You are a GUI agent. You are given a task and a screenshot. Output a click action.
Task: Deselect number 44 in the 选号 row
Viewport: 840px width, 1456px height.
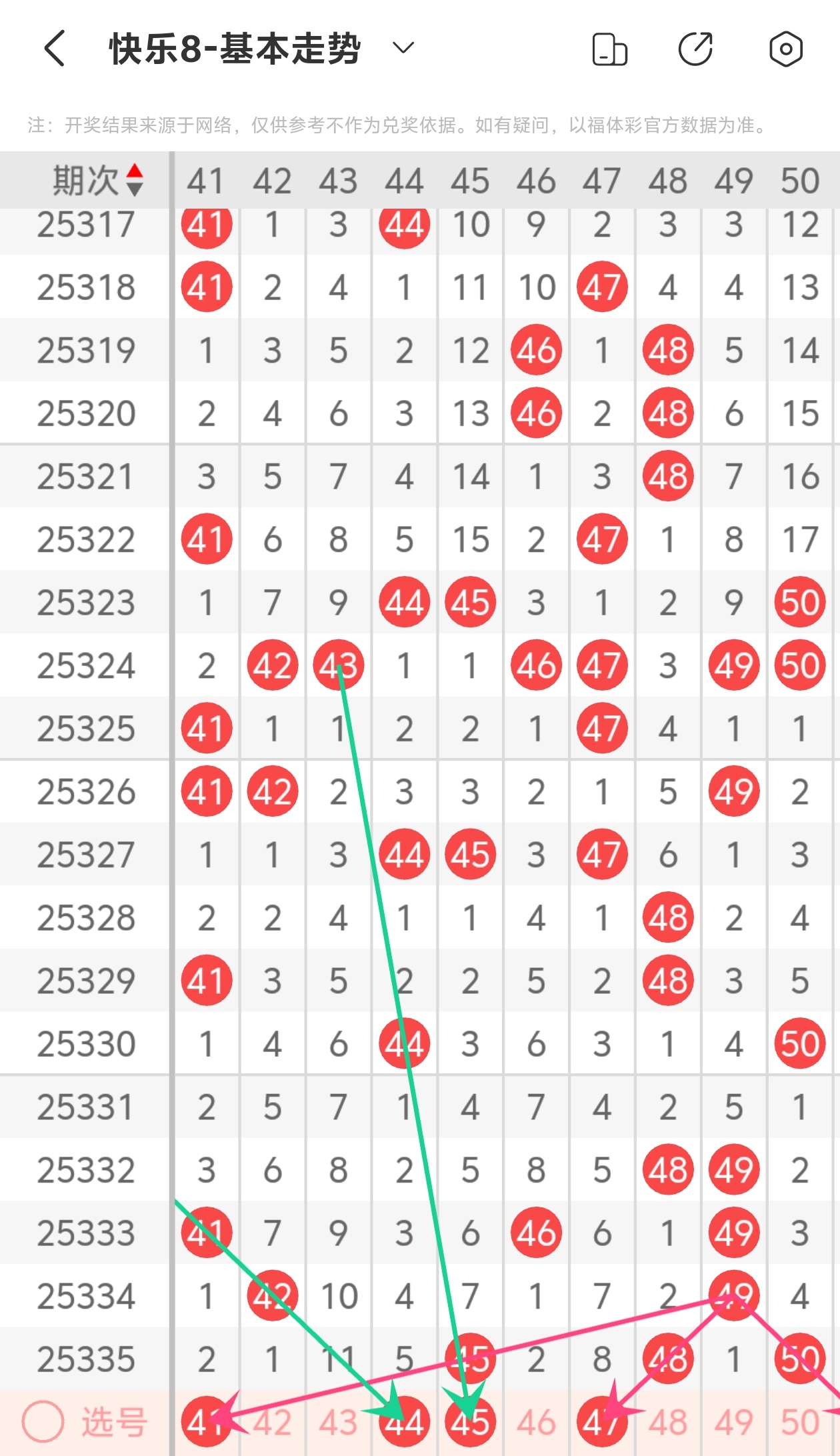coord(404,1423)
